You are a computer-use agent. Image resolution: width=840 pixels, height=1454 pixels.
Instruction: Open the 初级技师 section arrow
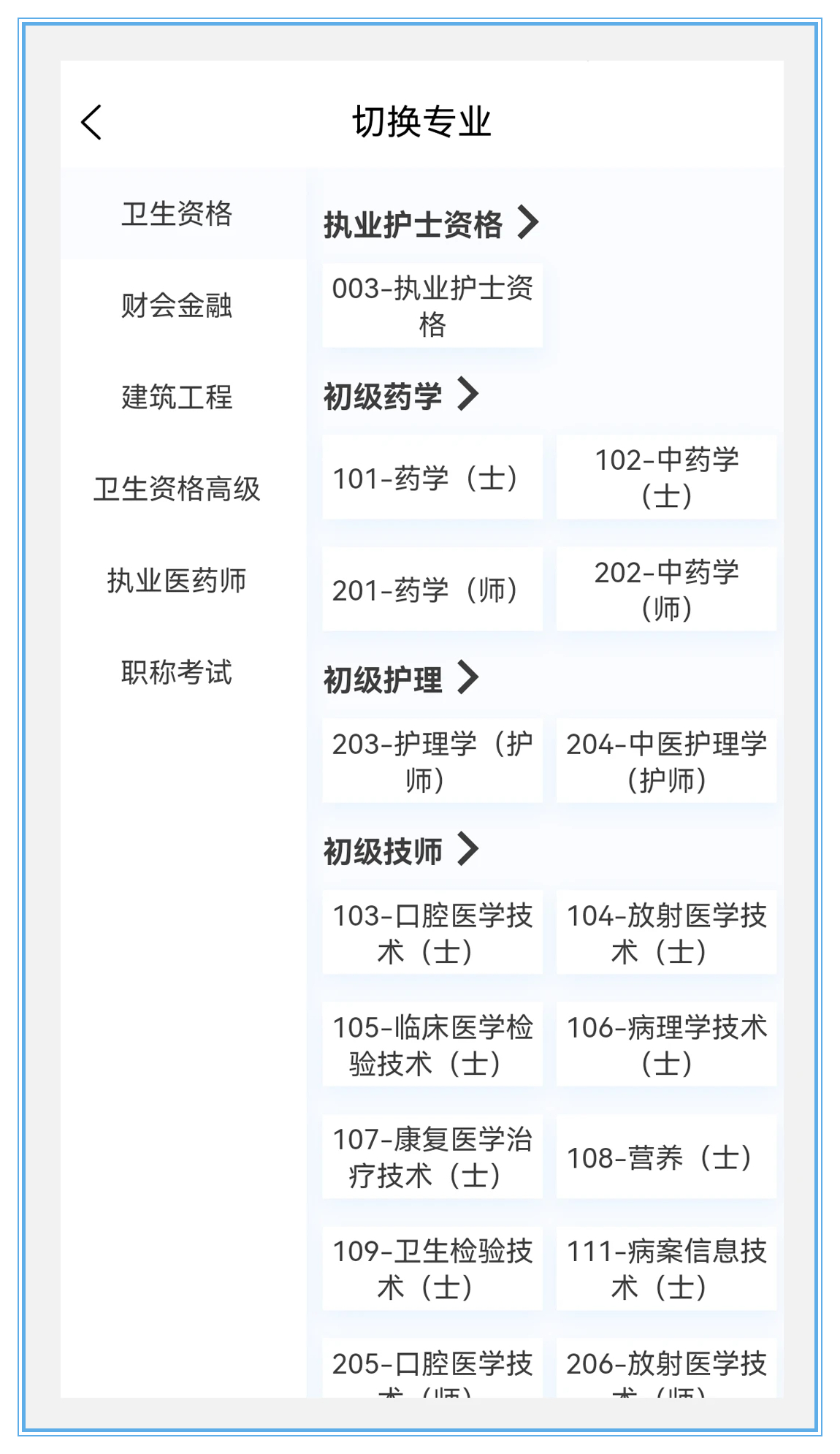click(468, 849)
